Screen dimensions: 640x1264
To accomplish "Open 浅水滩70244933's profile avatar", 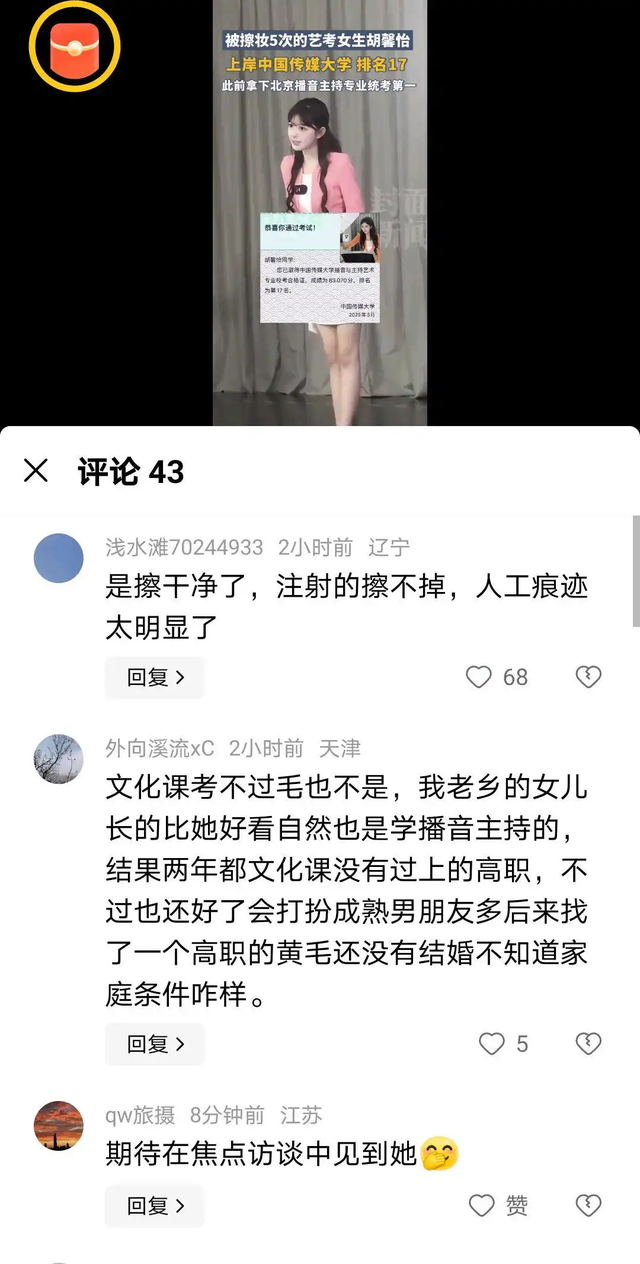I will point(59,558).
